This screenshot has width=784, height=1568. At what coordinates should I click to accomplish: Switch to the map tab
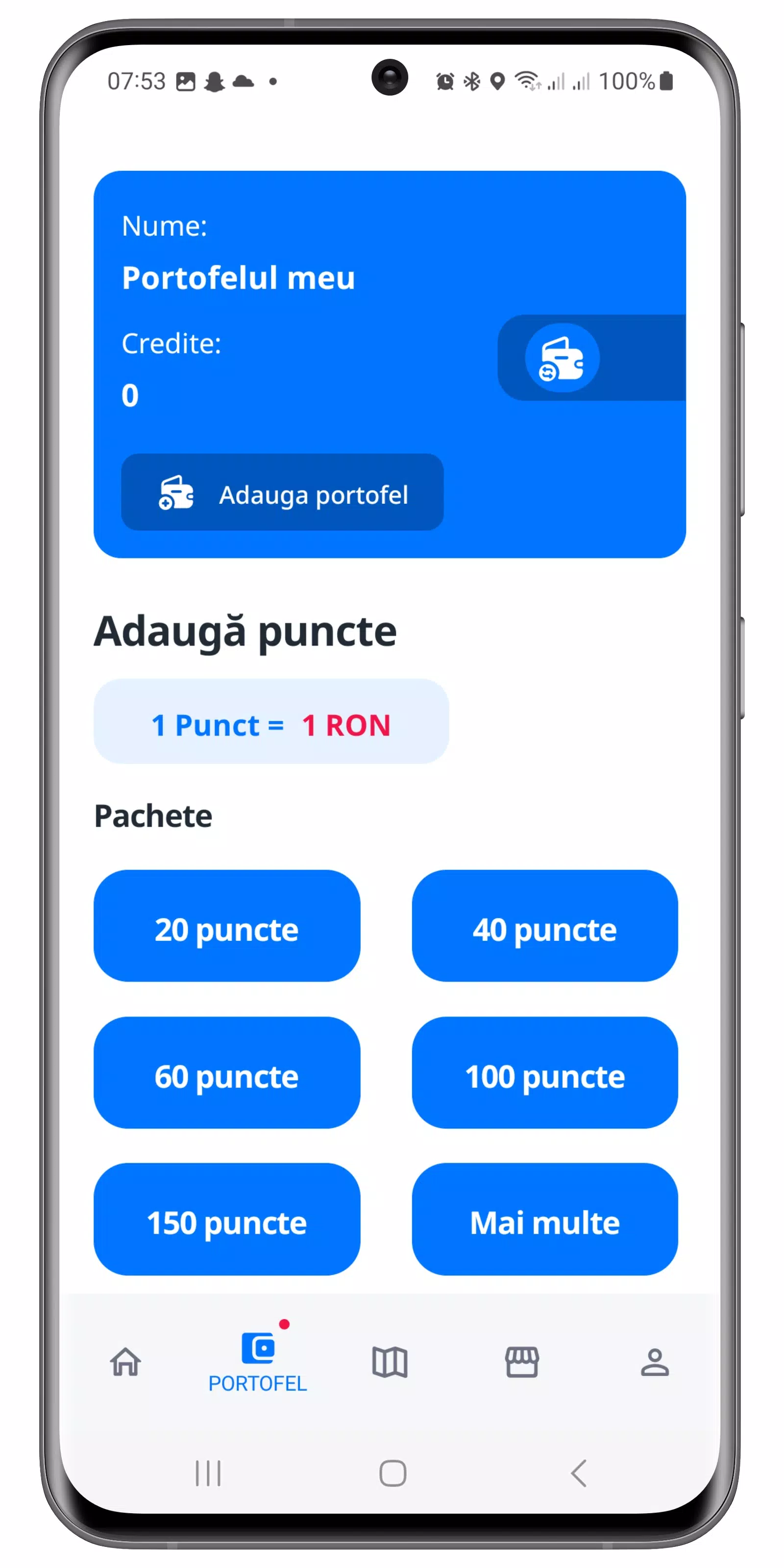click(x=390, y=1362)
